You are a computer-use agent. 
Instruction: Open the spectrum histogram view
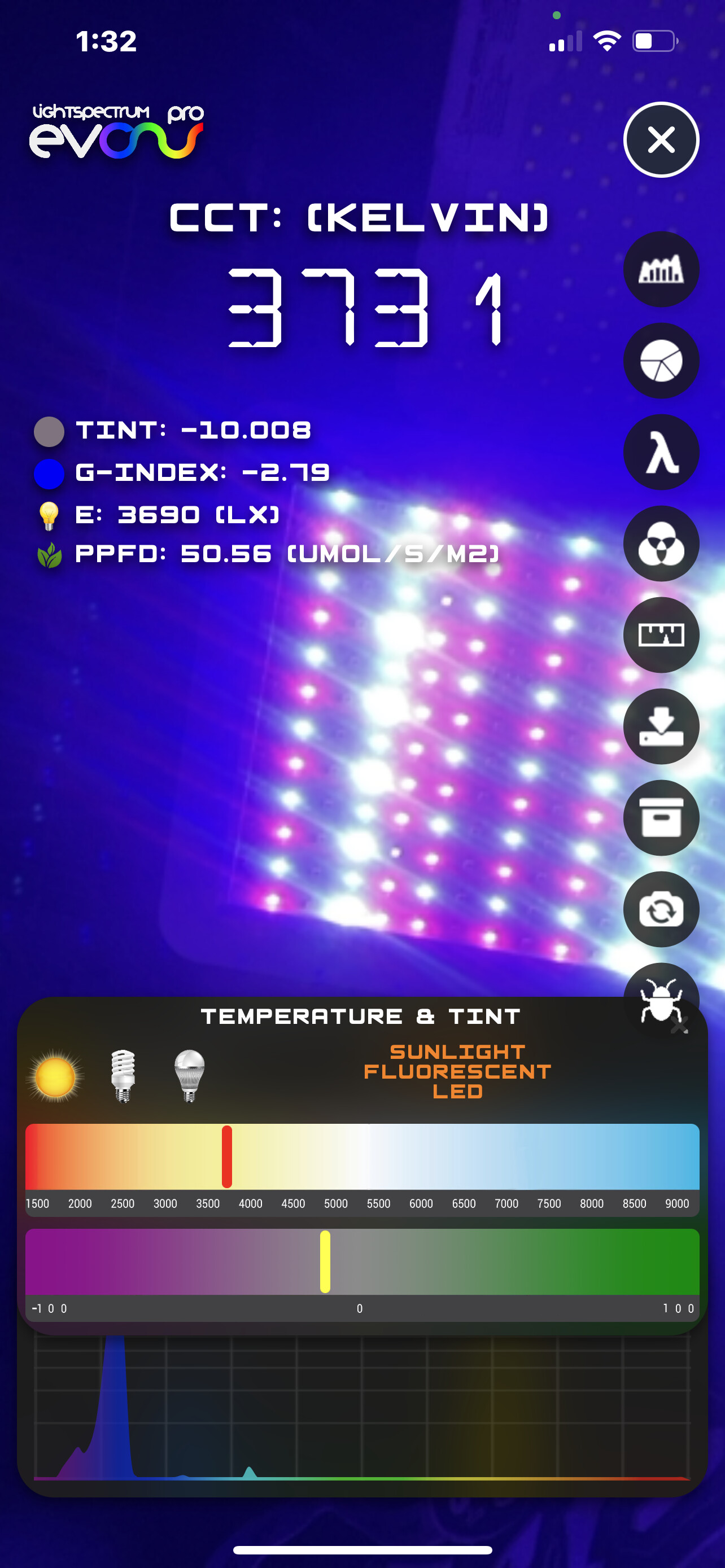pyautogui.click(x=661, y=269)
